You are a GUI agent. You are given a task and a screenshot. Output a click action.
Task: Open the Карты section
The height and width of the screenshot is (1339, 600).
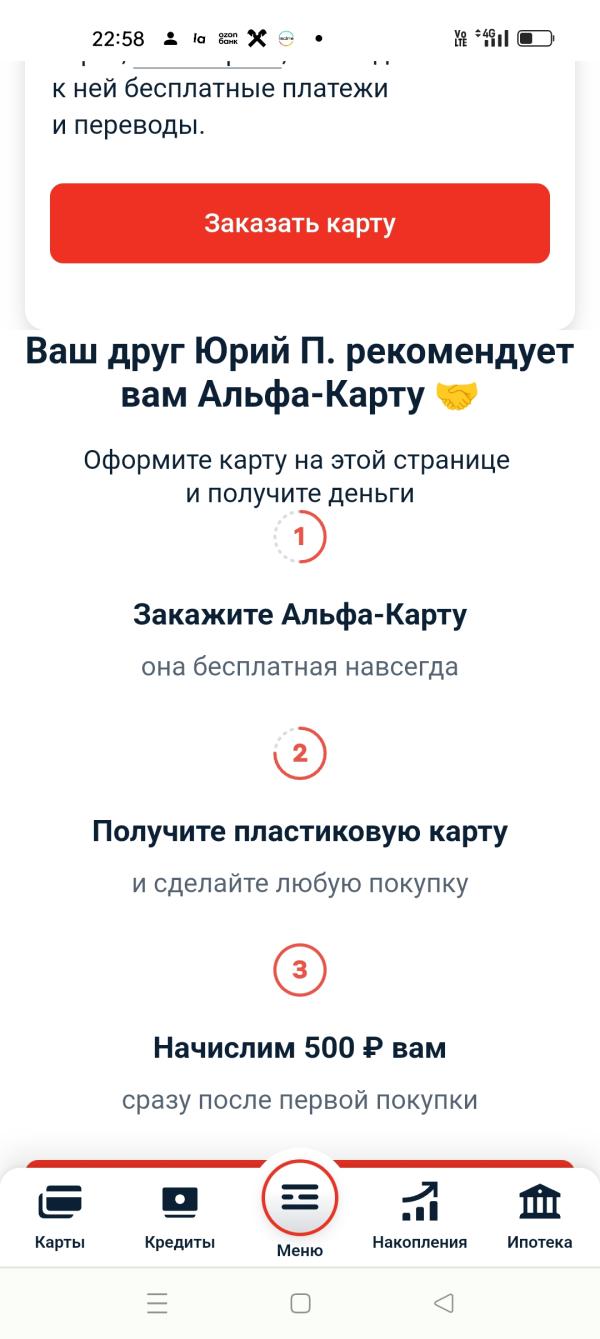(x=60, y=1214)
